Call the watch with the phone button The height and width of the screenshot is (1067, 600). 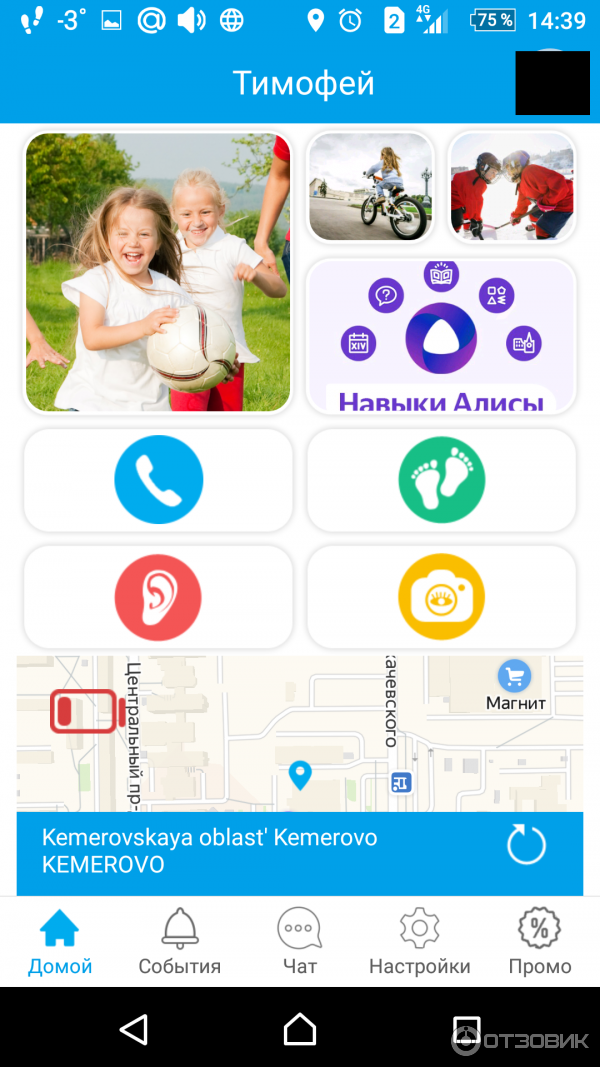point(158,480)
